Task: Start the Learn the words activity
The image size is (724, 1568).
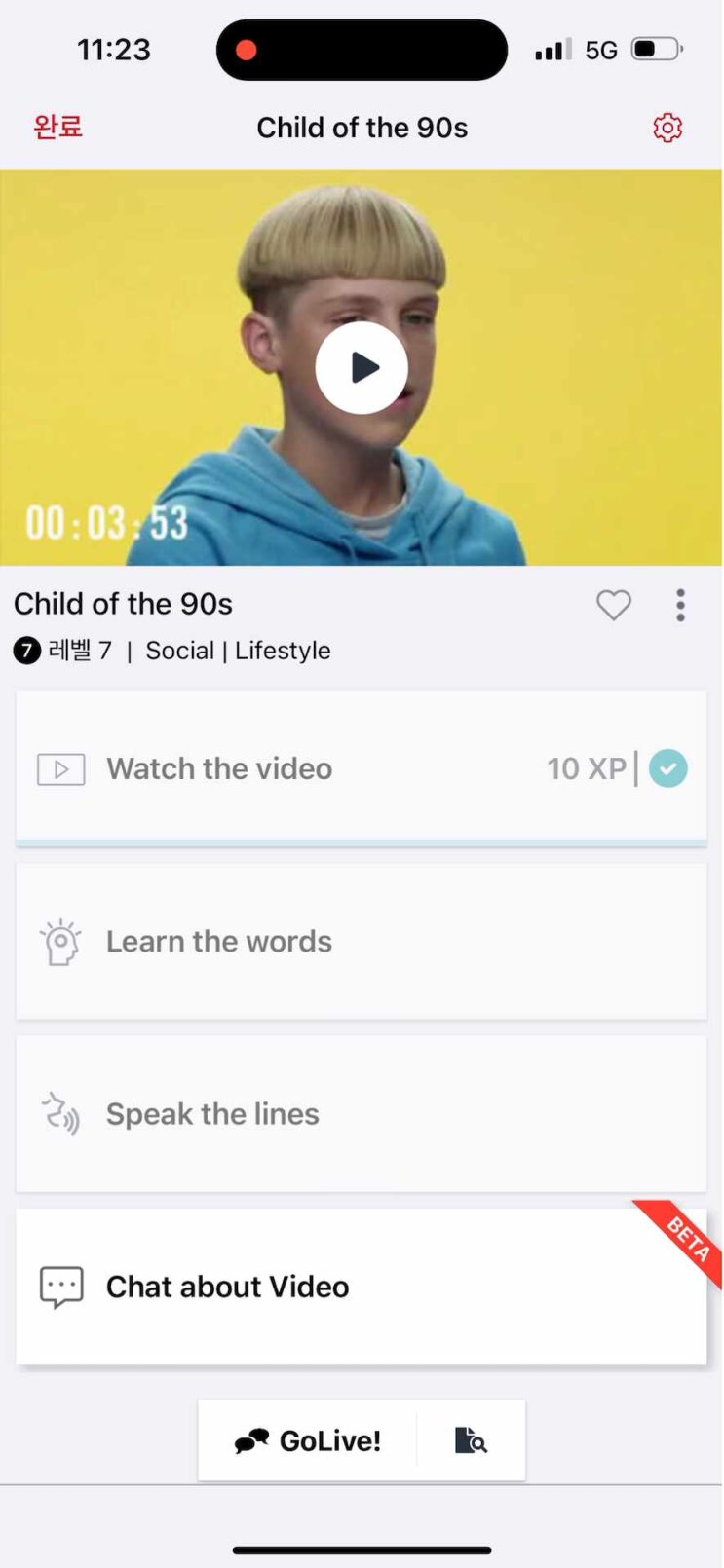Action: coord(361,941)
